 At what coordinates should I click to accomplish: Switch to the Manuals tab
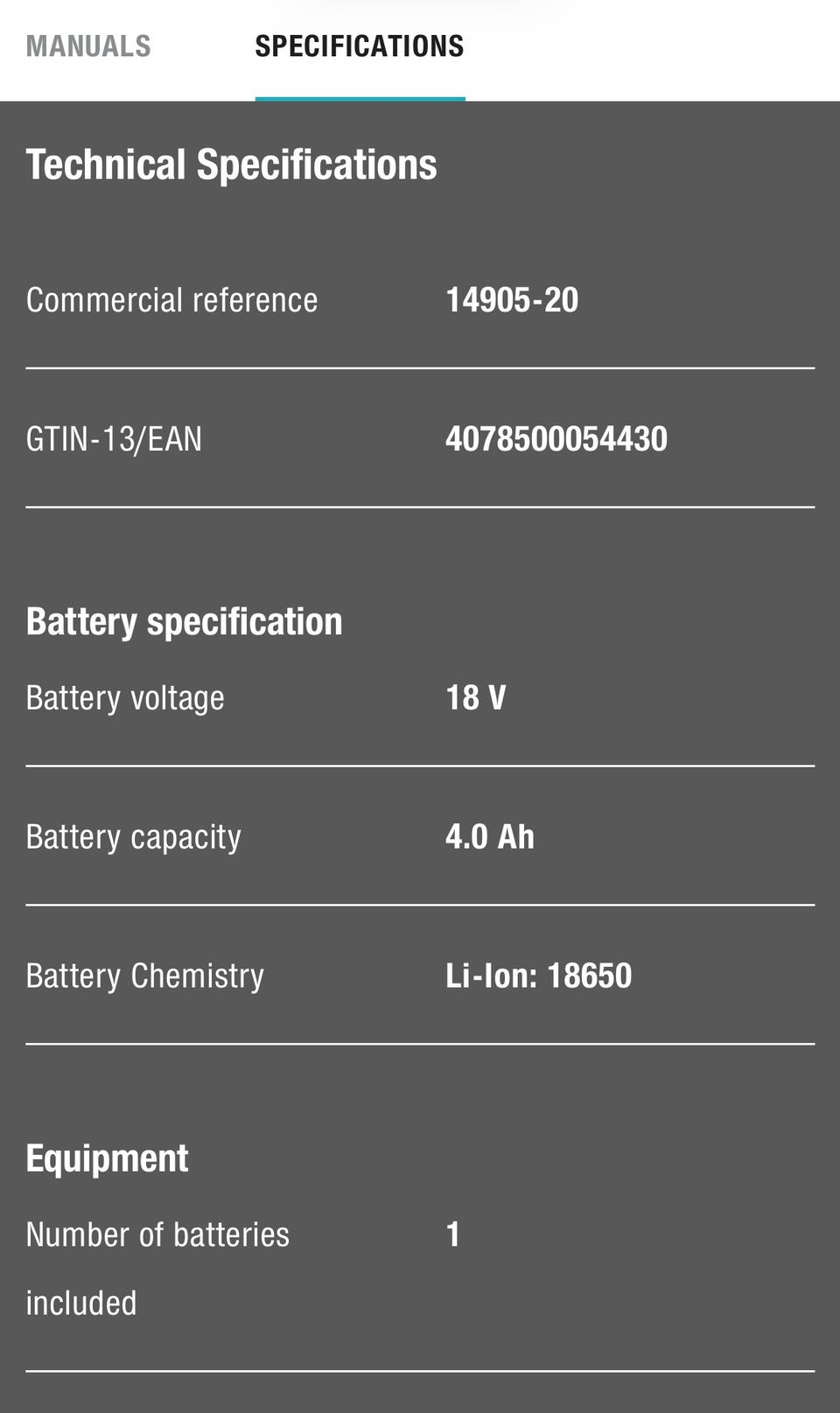click(88, 46)
